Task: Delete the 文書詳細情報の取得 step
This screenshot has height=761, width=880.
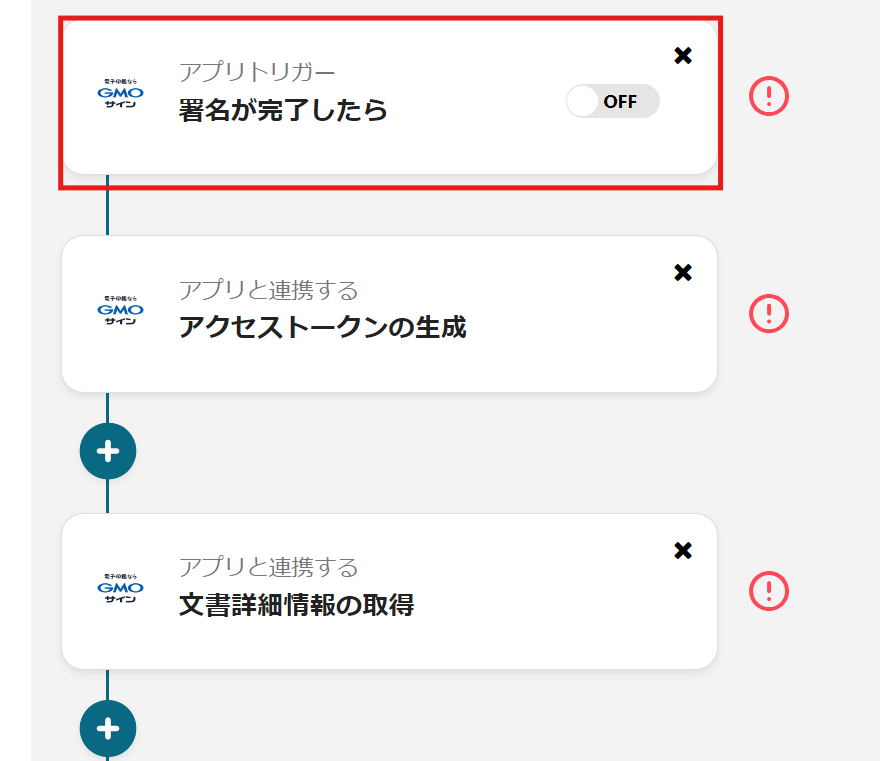Action: click(683, 550)
